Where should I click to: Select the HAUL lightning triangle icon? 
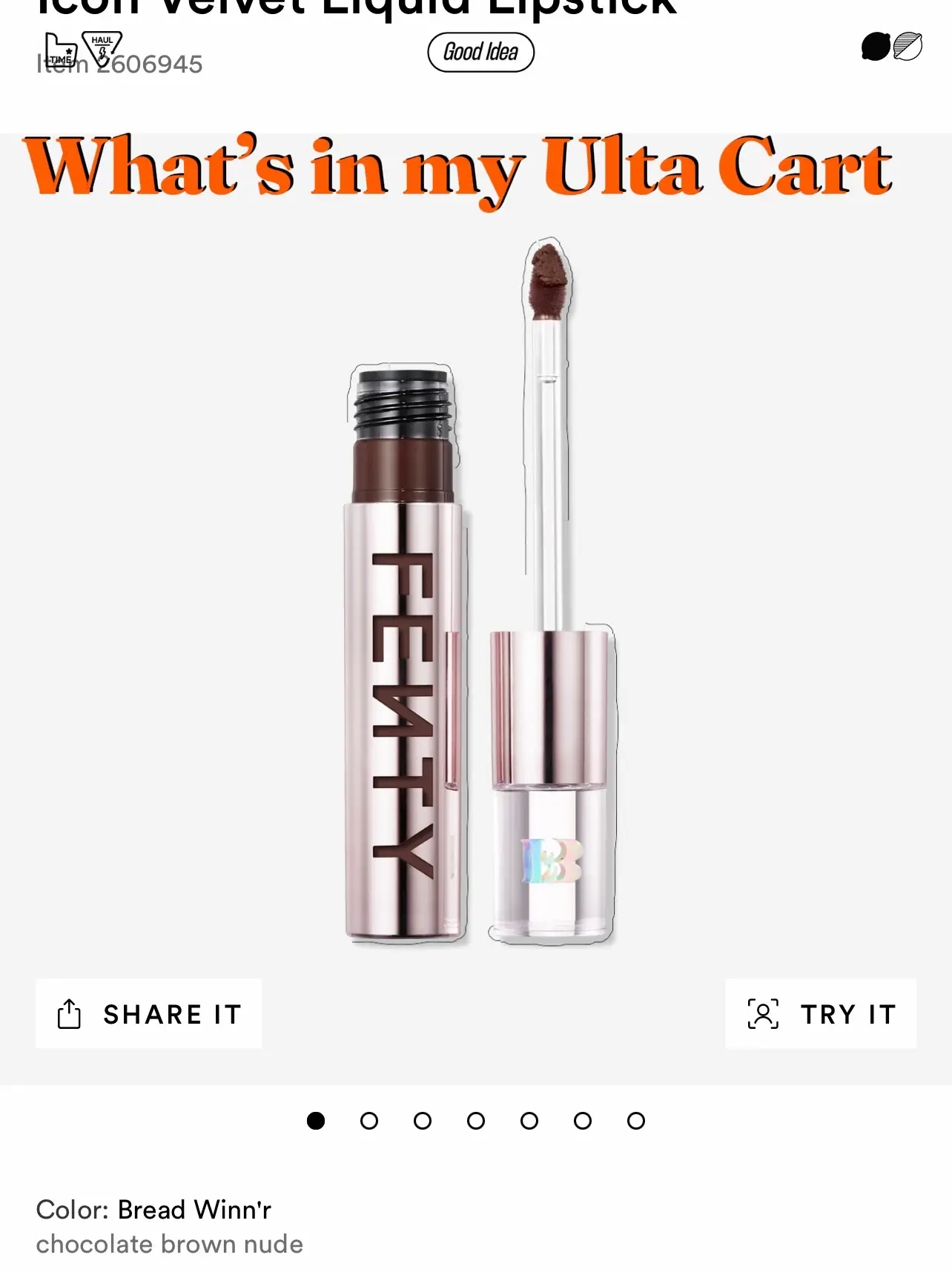click(x=100, y=46)
